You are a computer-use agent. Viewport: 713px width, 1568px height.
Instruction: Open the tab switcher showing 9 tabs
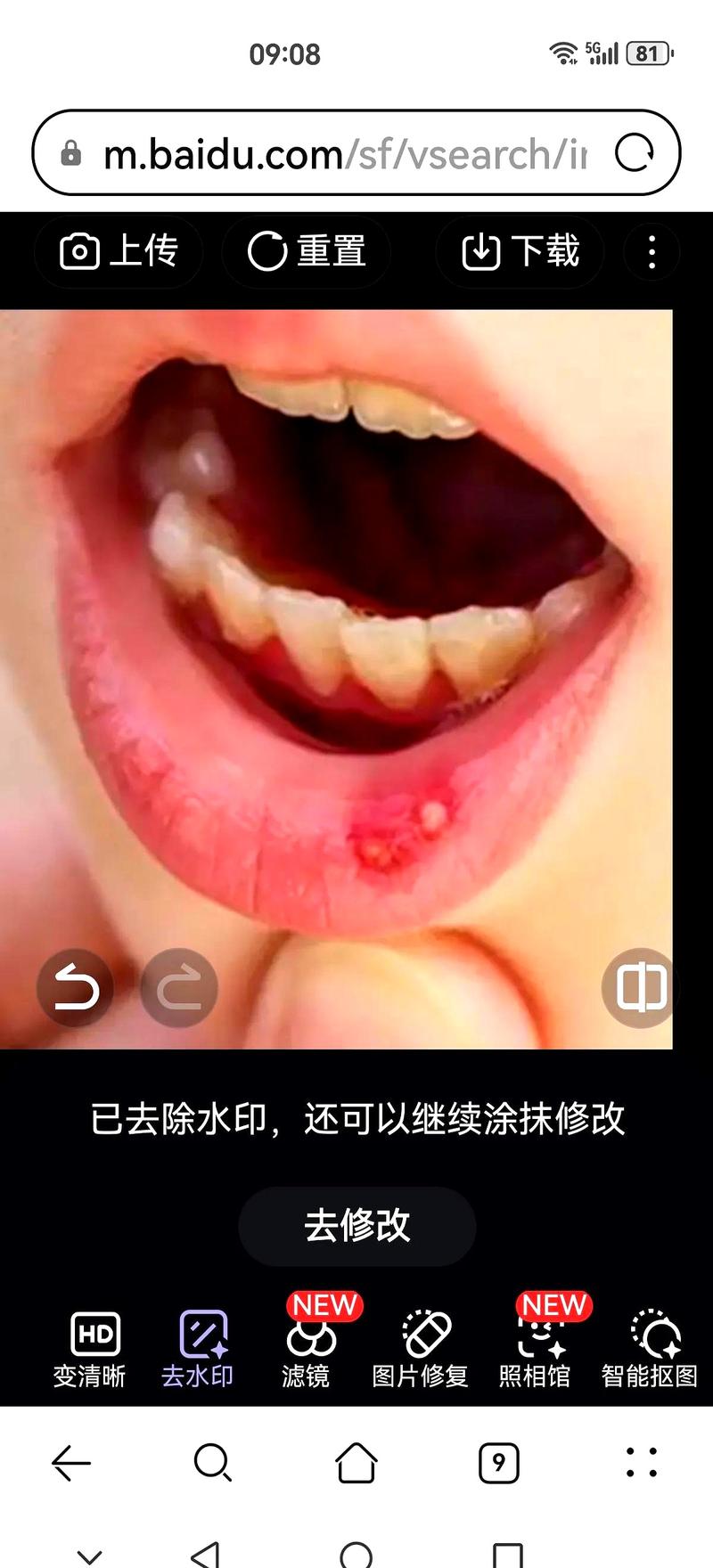499,1463
